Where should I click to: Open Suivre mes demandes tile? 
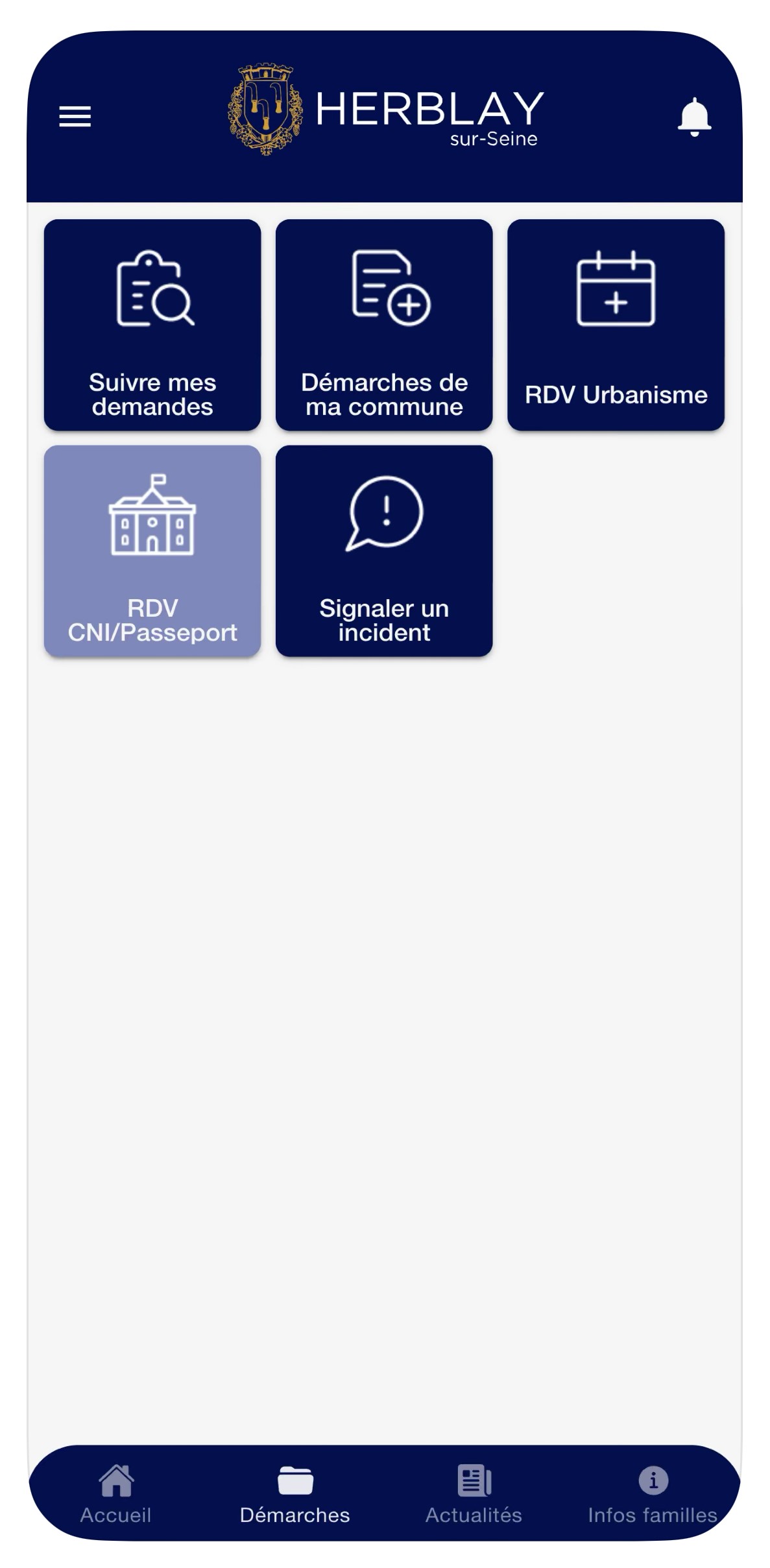[x=152, y=325]
